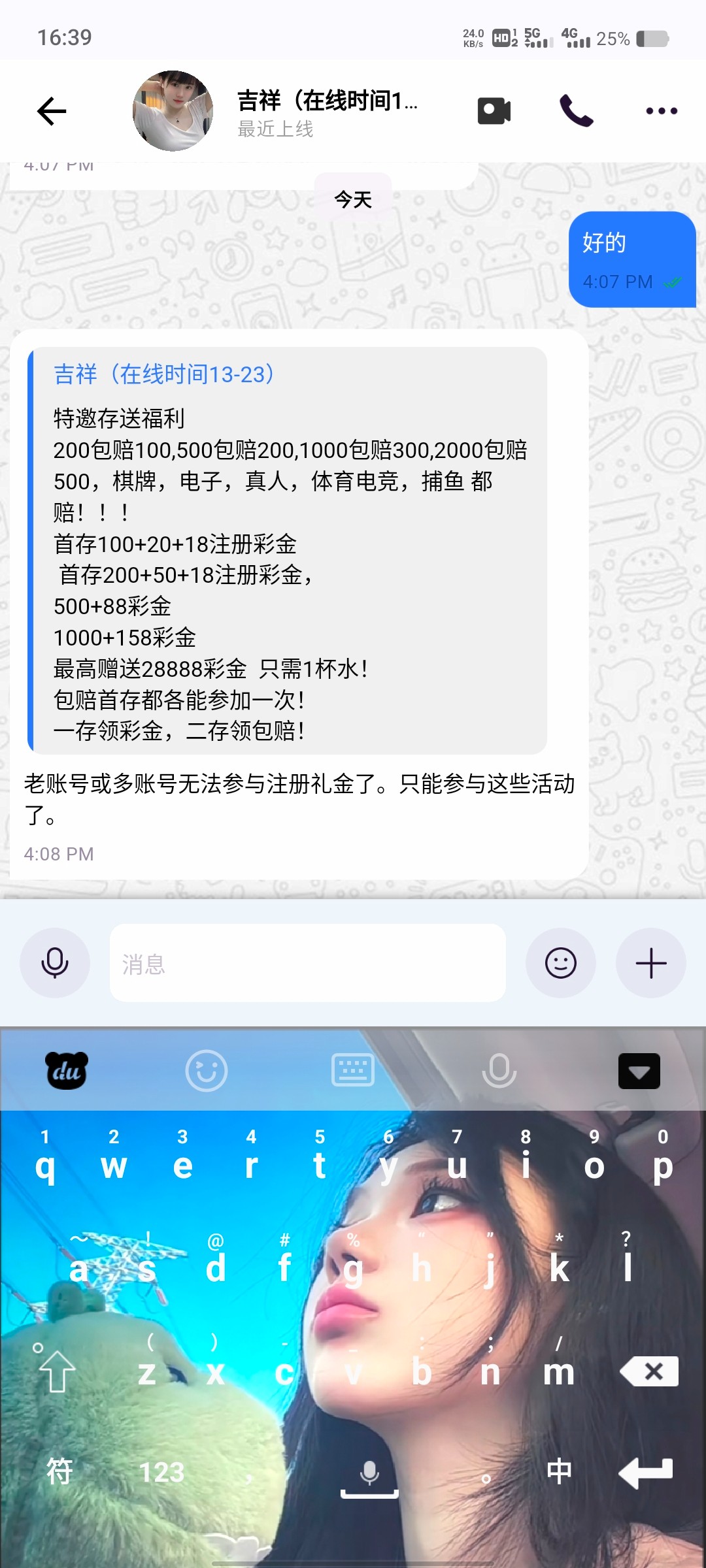Start a voice call with 吉祥
706x1568 pixels.
[576, 111]
